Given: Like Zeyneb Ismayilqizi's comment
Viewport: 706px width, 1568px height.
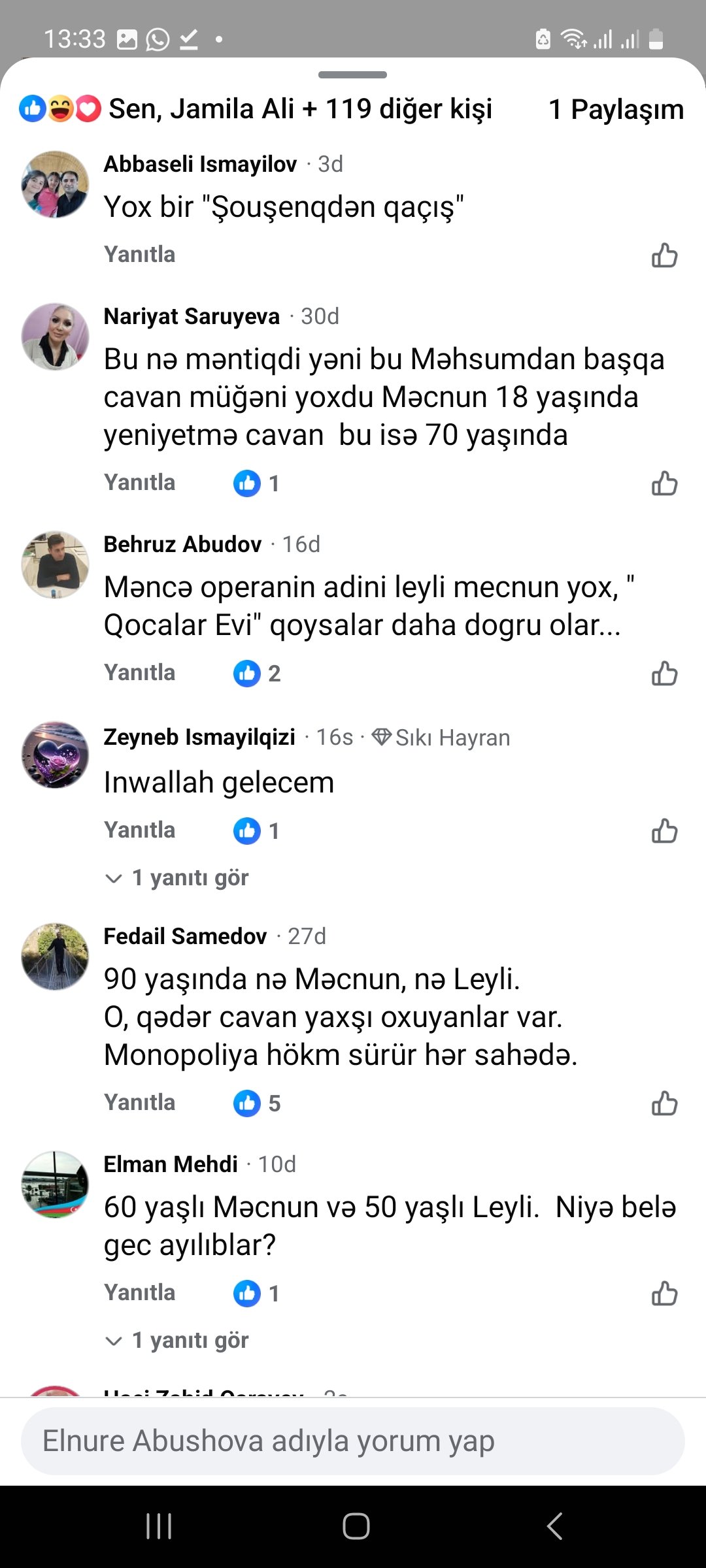Looking at the screenshot, I should click(x=664, y=831).
